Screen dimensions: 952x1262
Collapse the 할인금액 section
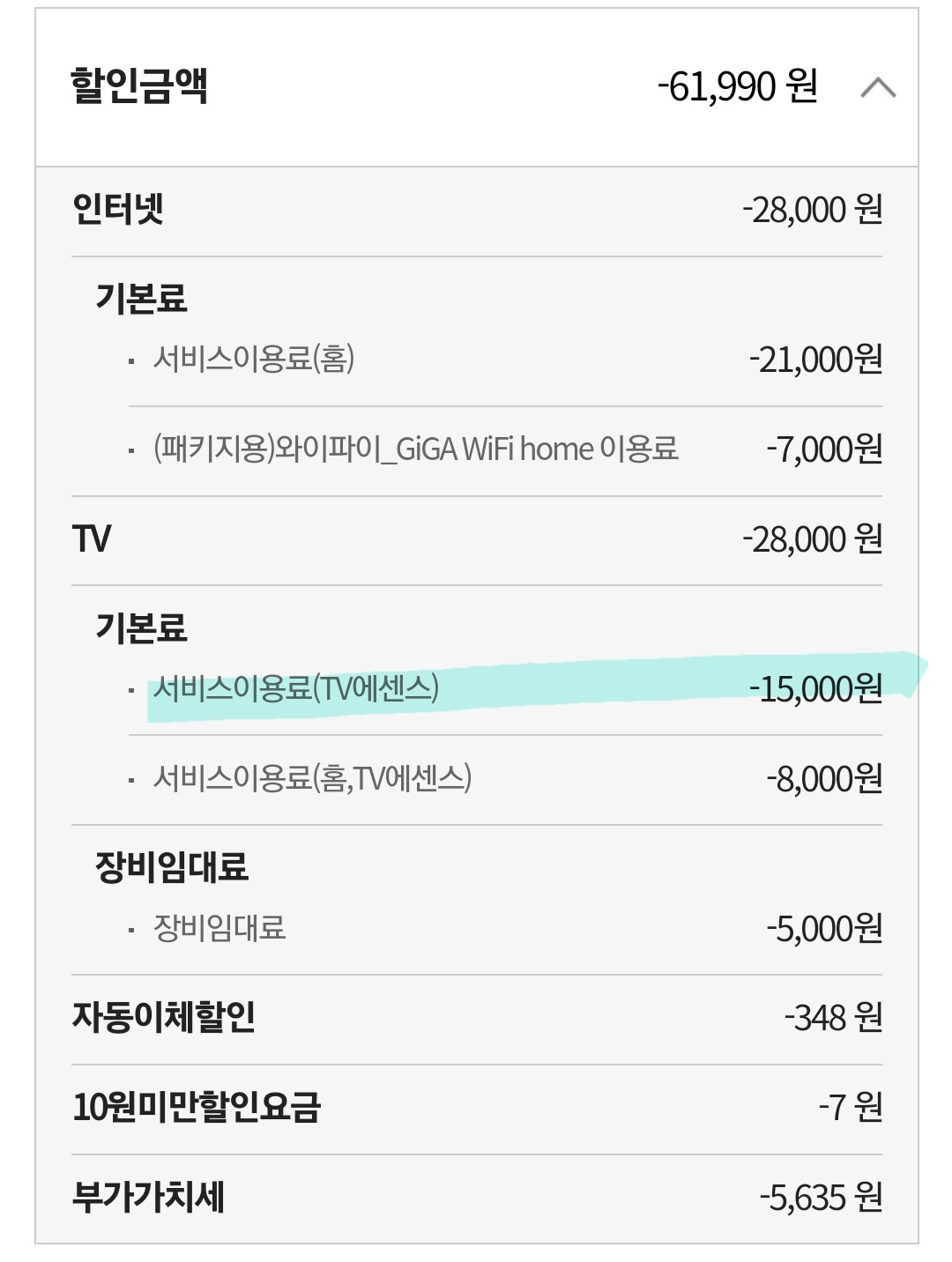click(877, 87)
